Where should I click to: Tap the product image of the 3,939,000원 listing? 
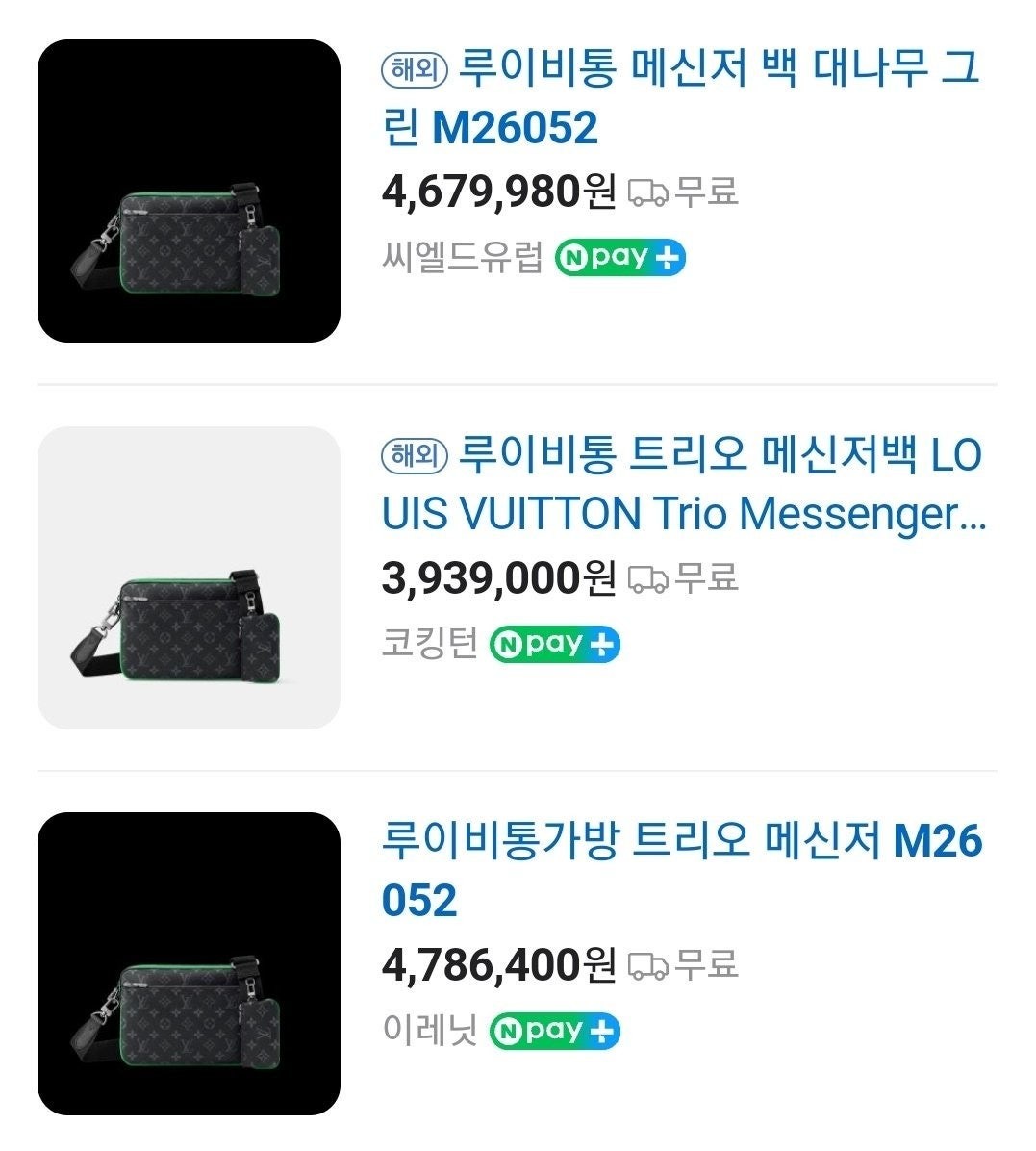click(189, 577)
